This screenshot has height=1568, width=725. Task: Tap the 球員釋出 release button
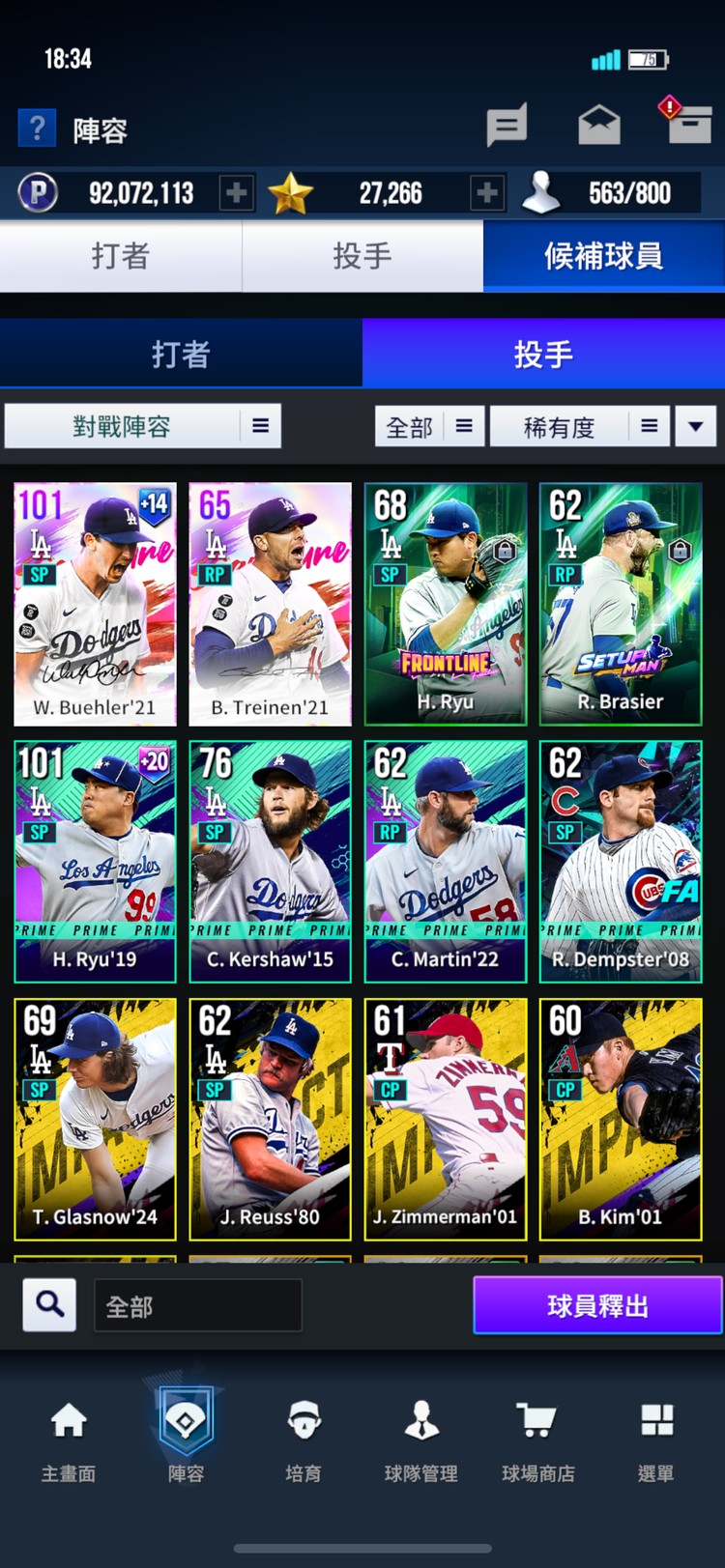pos(597,1305)
